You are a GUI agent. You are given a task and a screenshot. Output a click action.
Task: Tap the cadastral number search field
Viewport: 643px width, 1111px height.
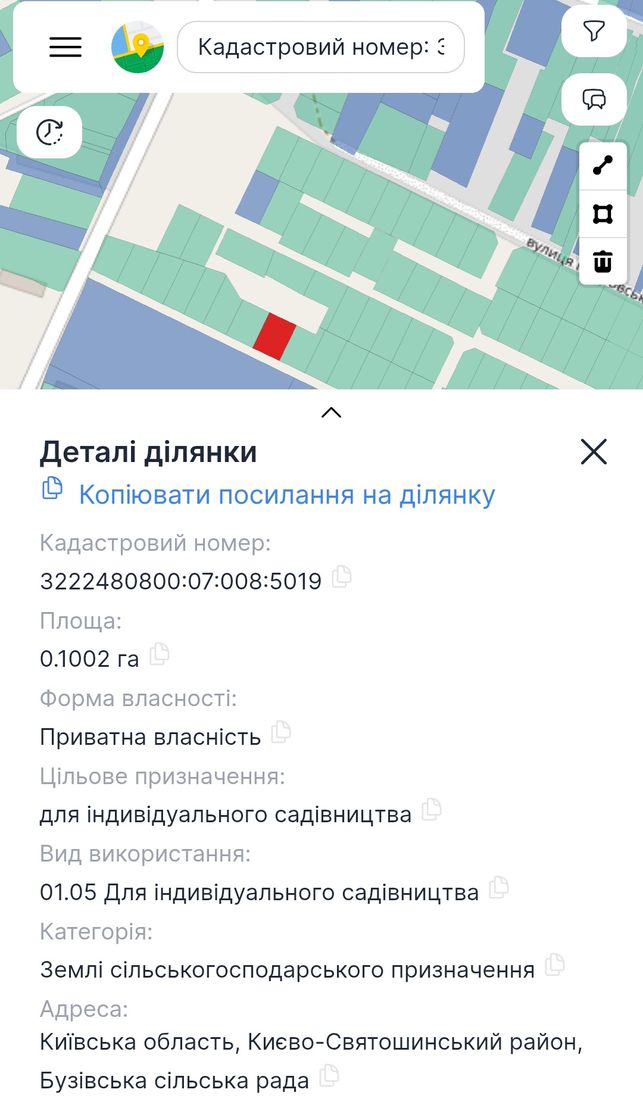320,47
